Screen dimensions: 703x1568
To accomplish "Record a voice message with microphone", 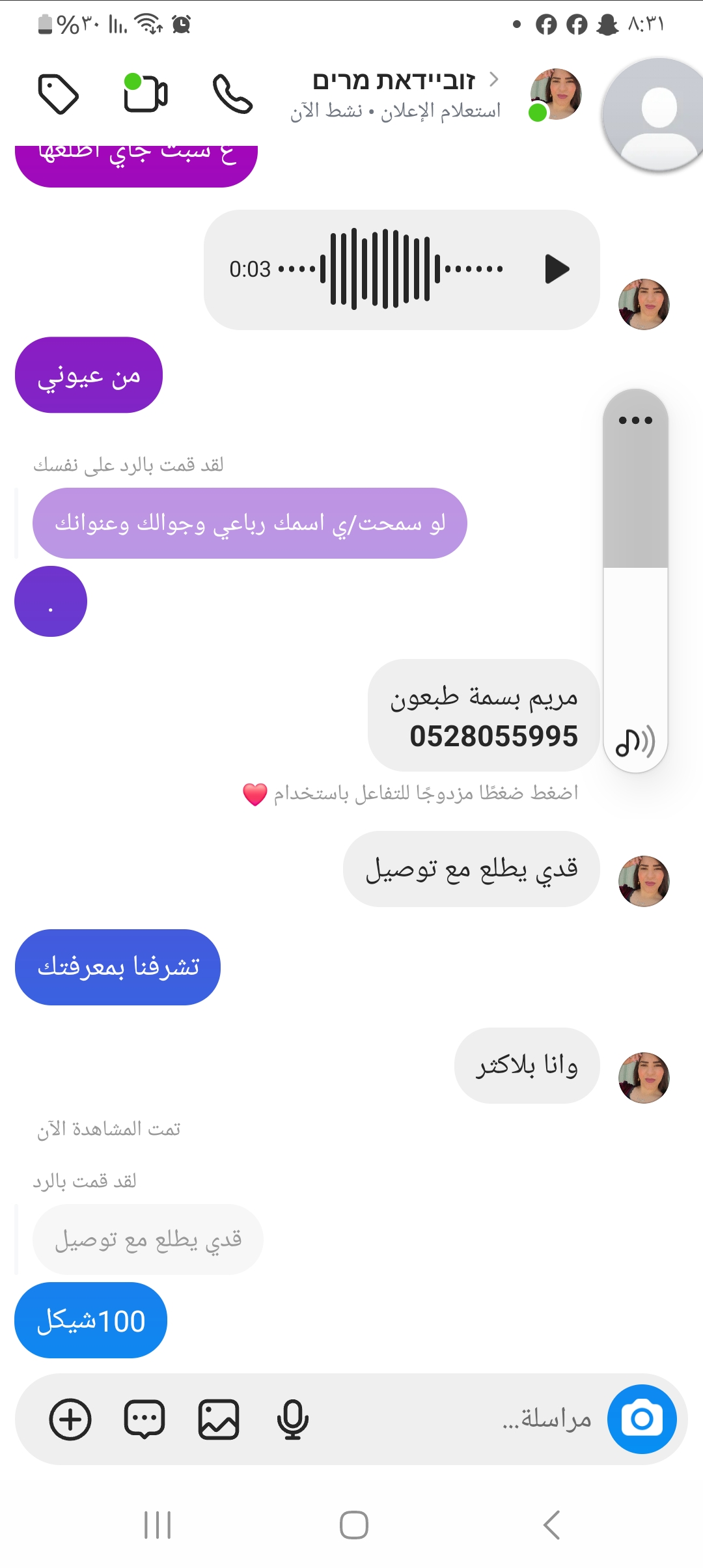I will click(x=292, y=1419).
